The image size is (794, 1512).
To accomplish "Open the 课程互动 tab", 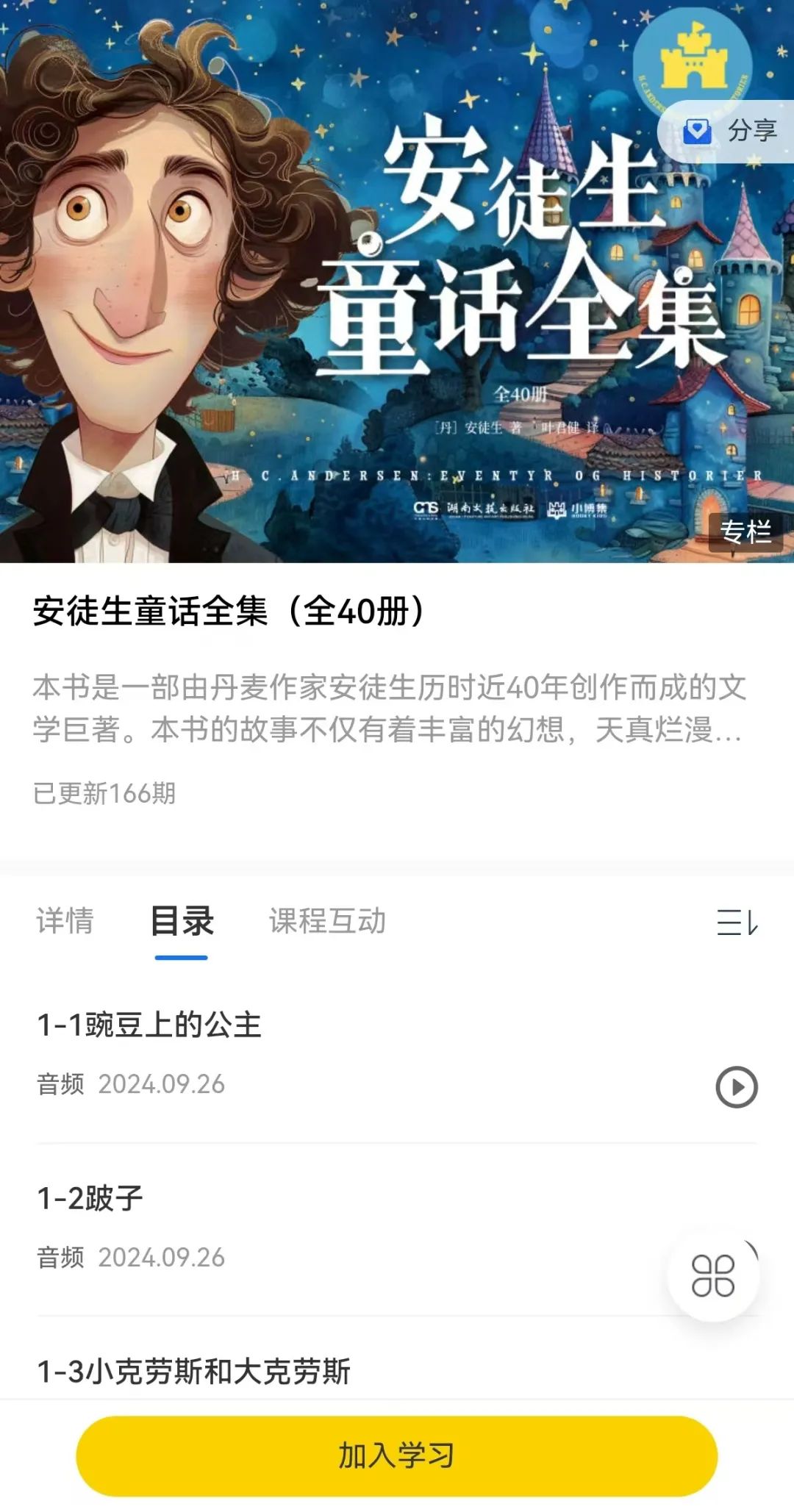I will point(327,920).
